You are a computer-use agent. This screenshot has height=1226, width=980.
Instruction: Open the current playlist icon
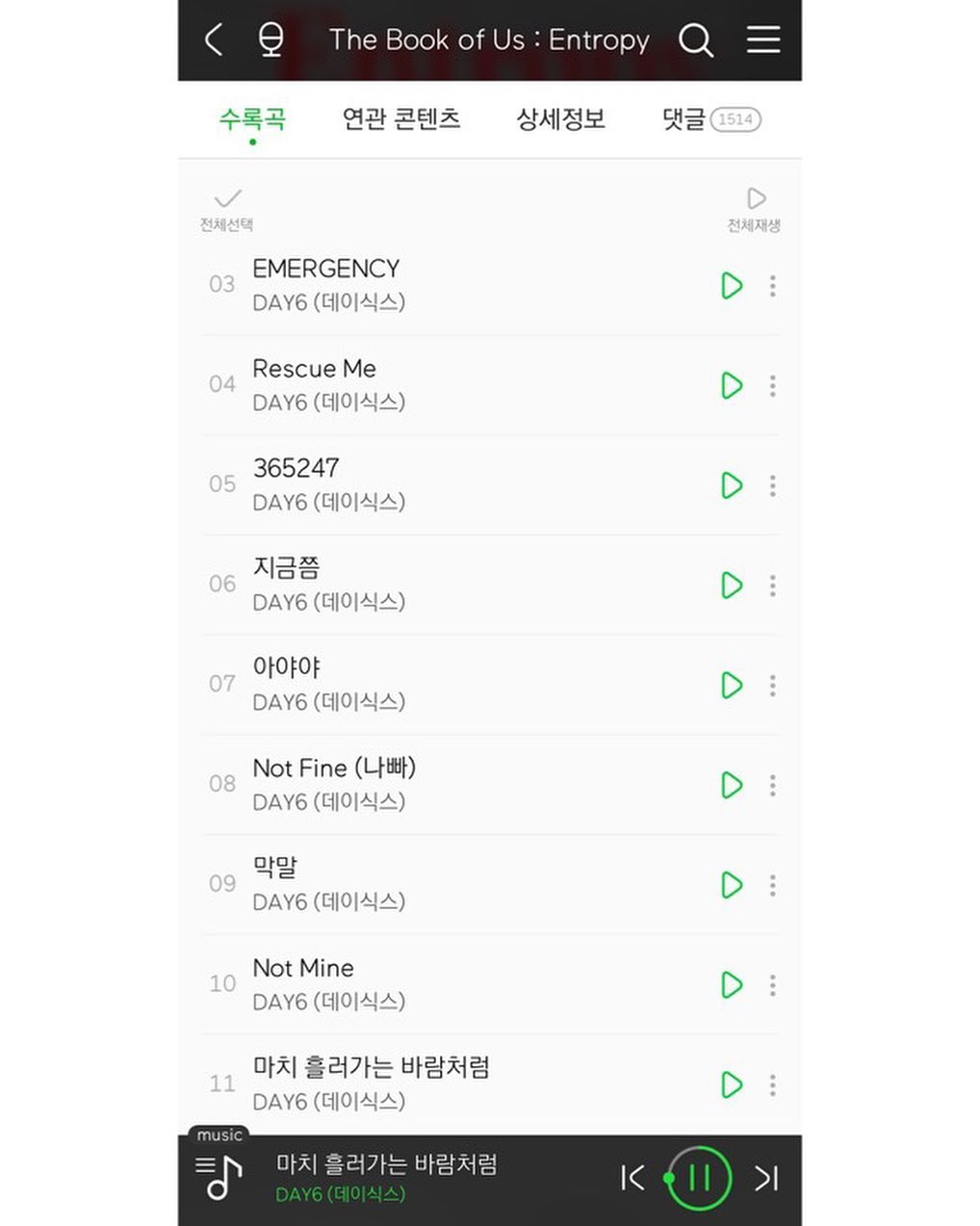coord(219,1176)
